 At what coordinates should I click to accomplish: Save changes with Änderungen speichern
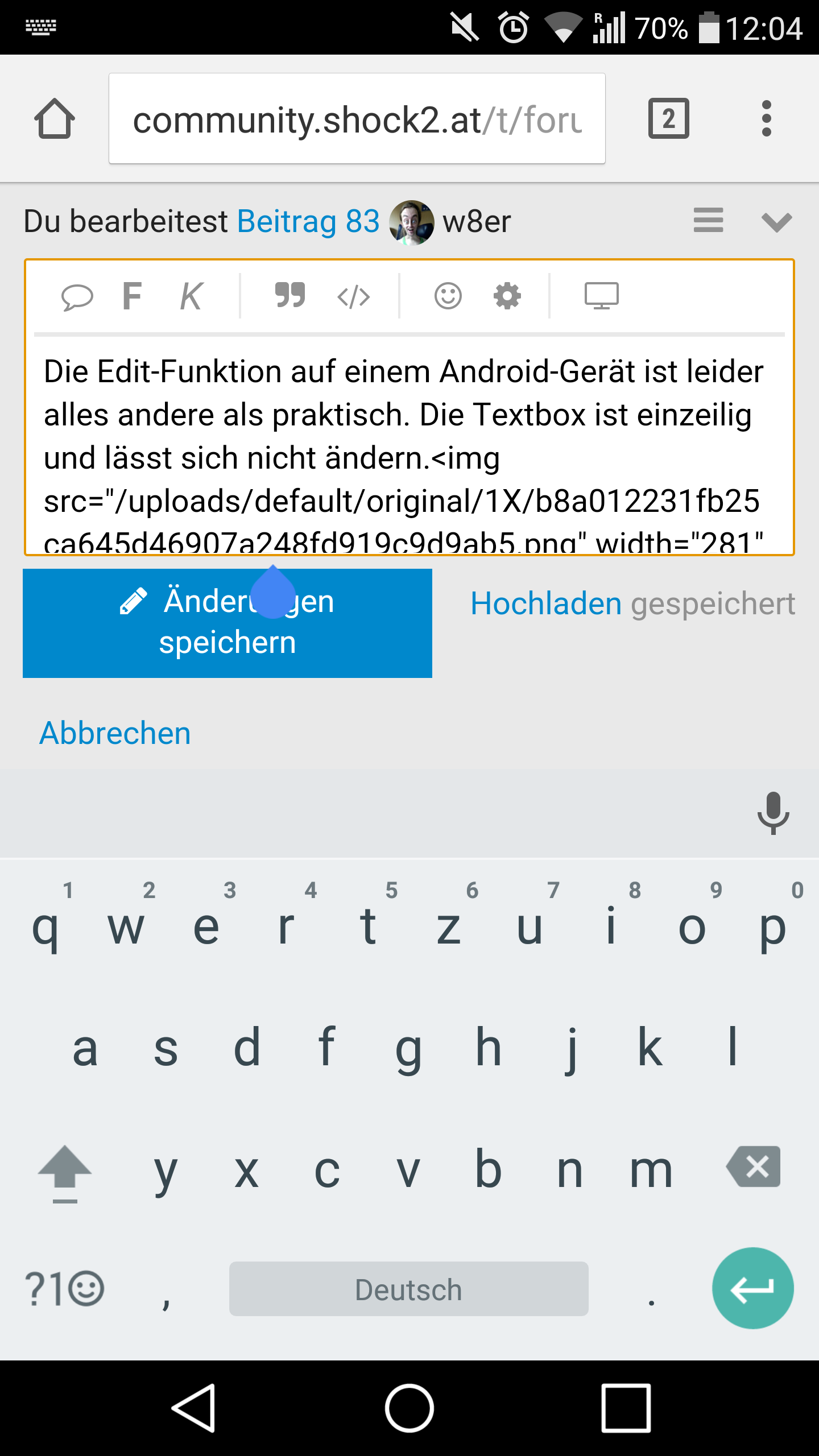tap(227, 623)
